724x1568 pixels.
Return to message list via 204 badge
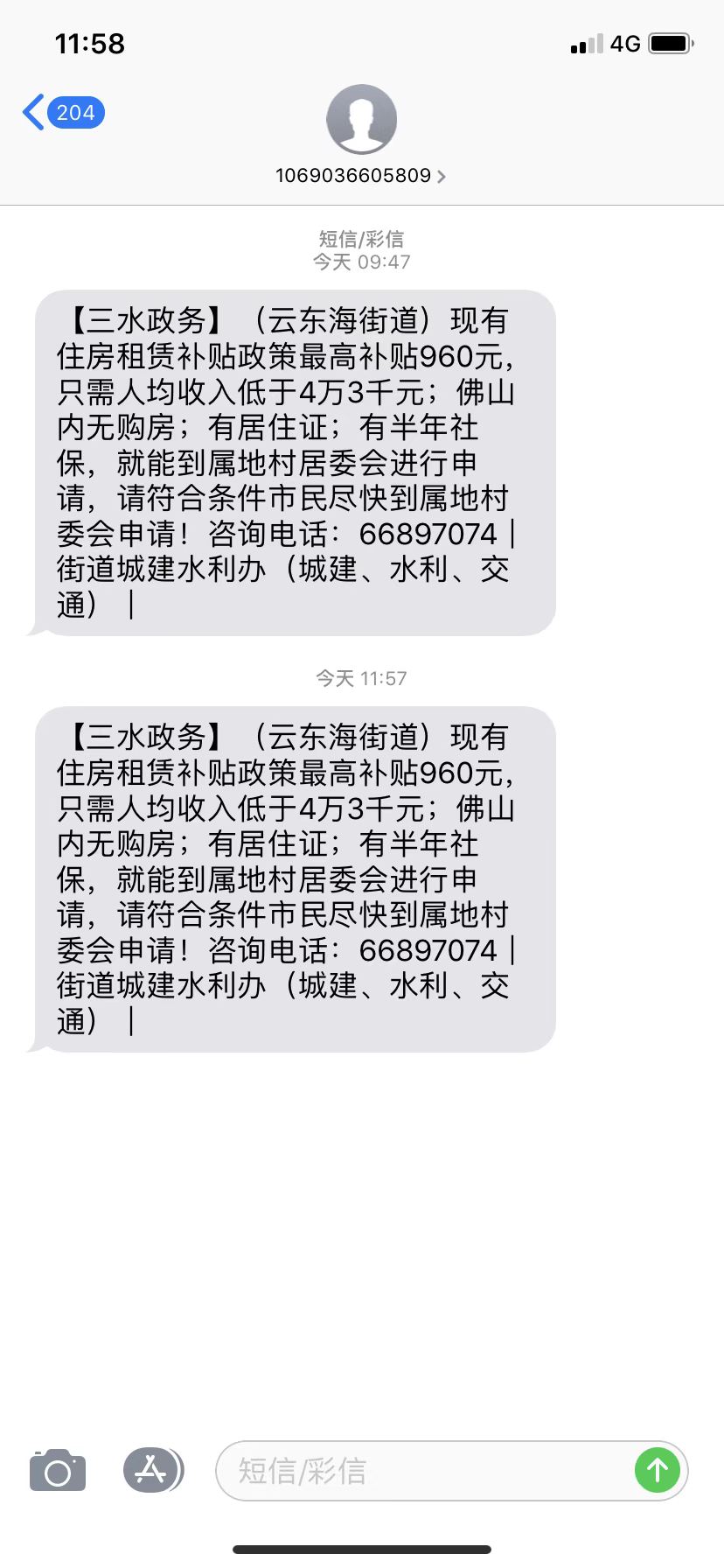pos(77,112)
